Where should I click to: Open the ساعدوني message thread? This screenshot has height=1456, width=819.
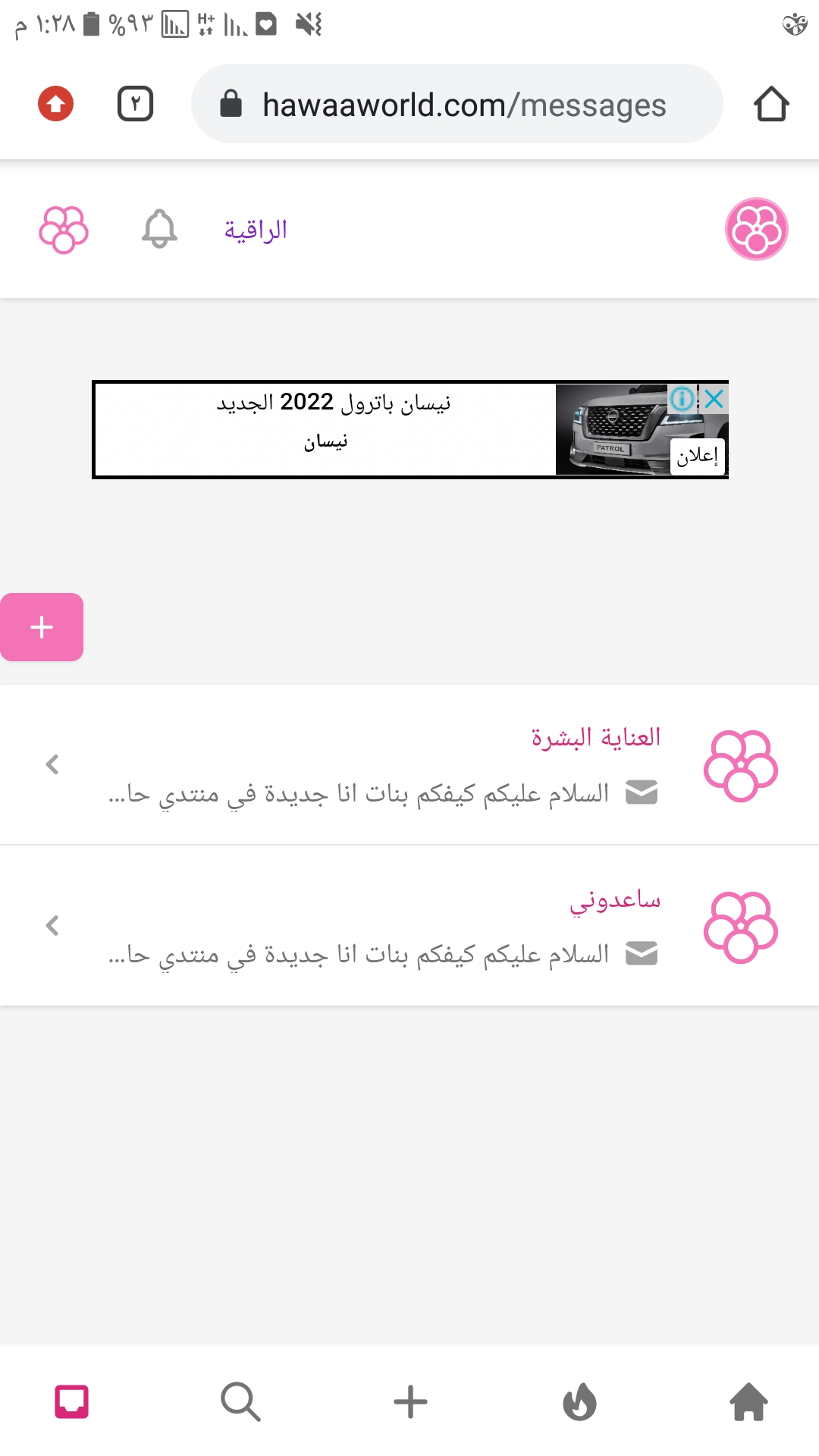[409, 925]
